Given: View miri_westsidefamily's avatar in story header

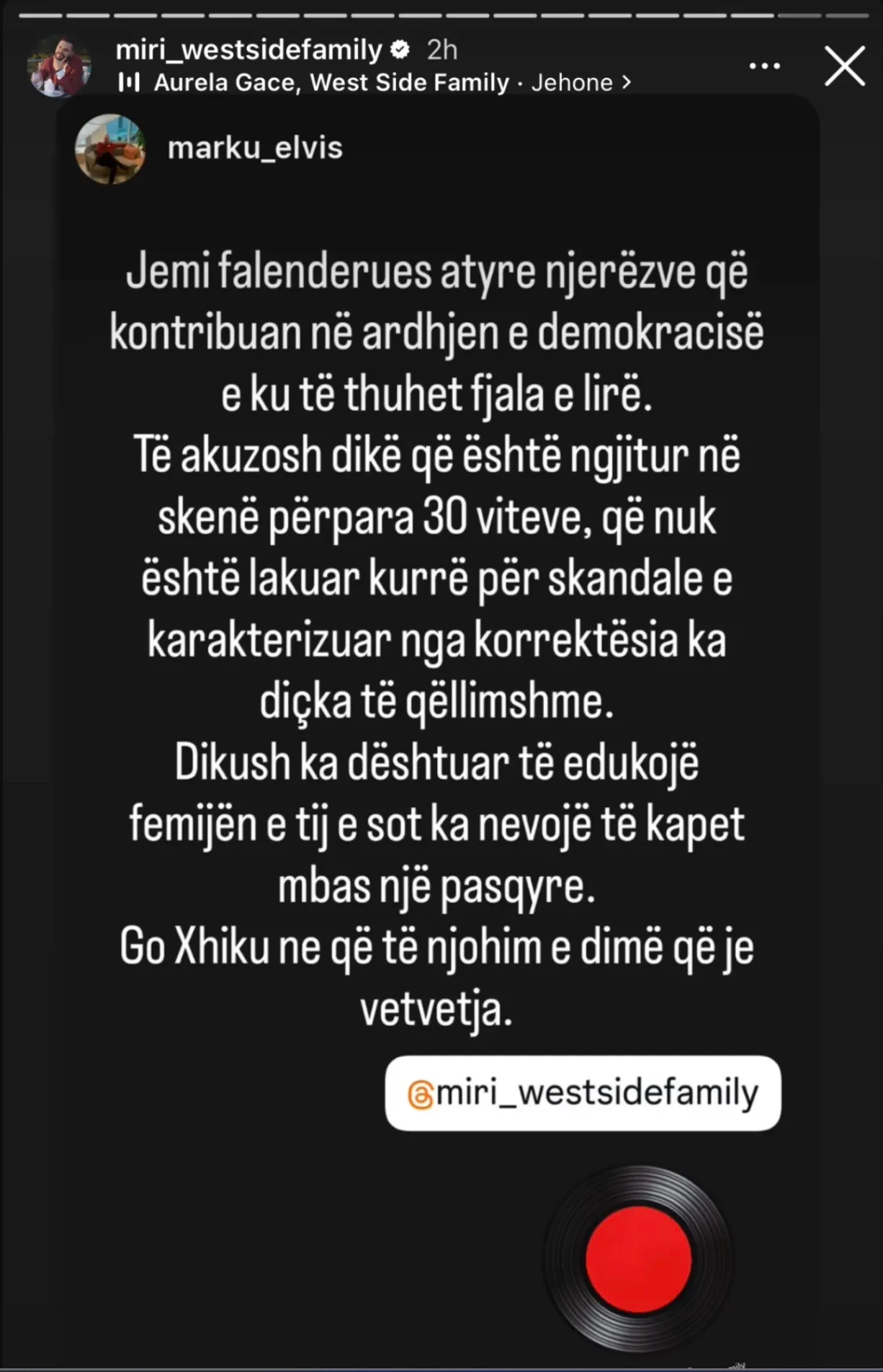Looking at the screenshot, I should [x=60, y=66].
